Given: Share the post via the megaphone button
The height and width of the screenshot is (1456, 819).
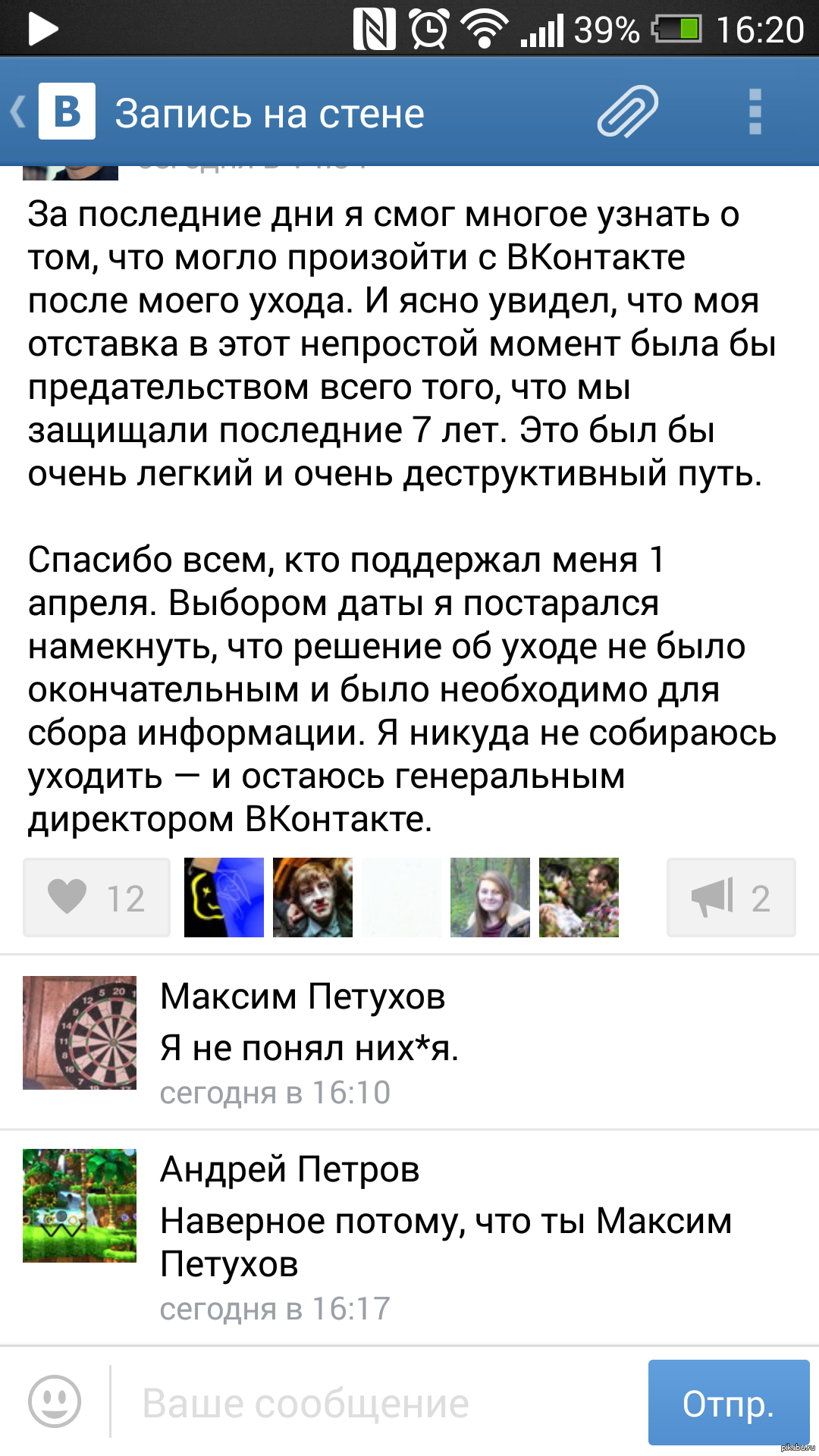Looking at the screenshot, I should (731, 898).
